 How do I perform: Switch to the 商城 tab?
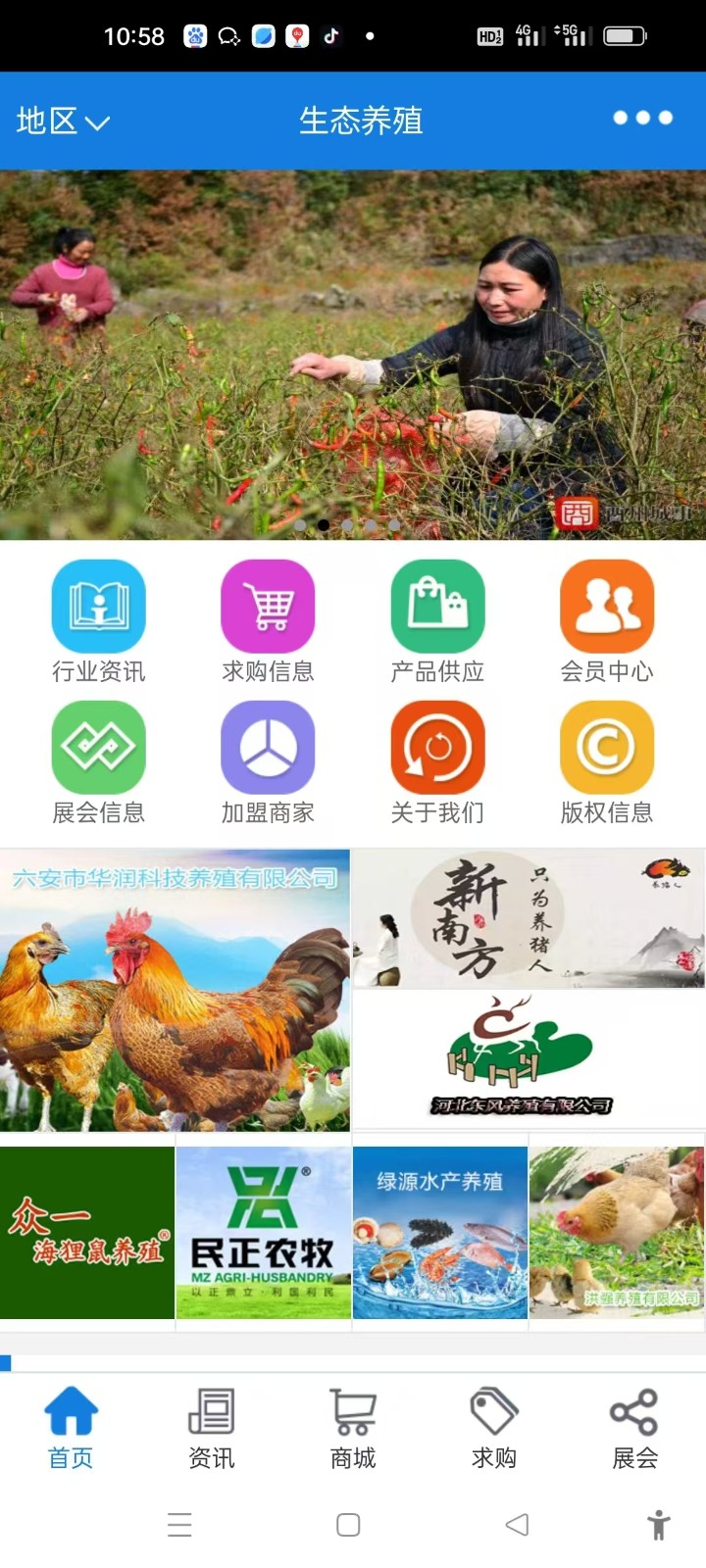pos(353,1429)
